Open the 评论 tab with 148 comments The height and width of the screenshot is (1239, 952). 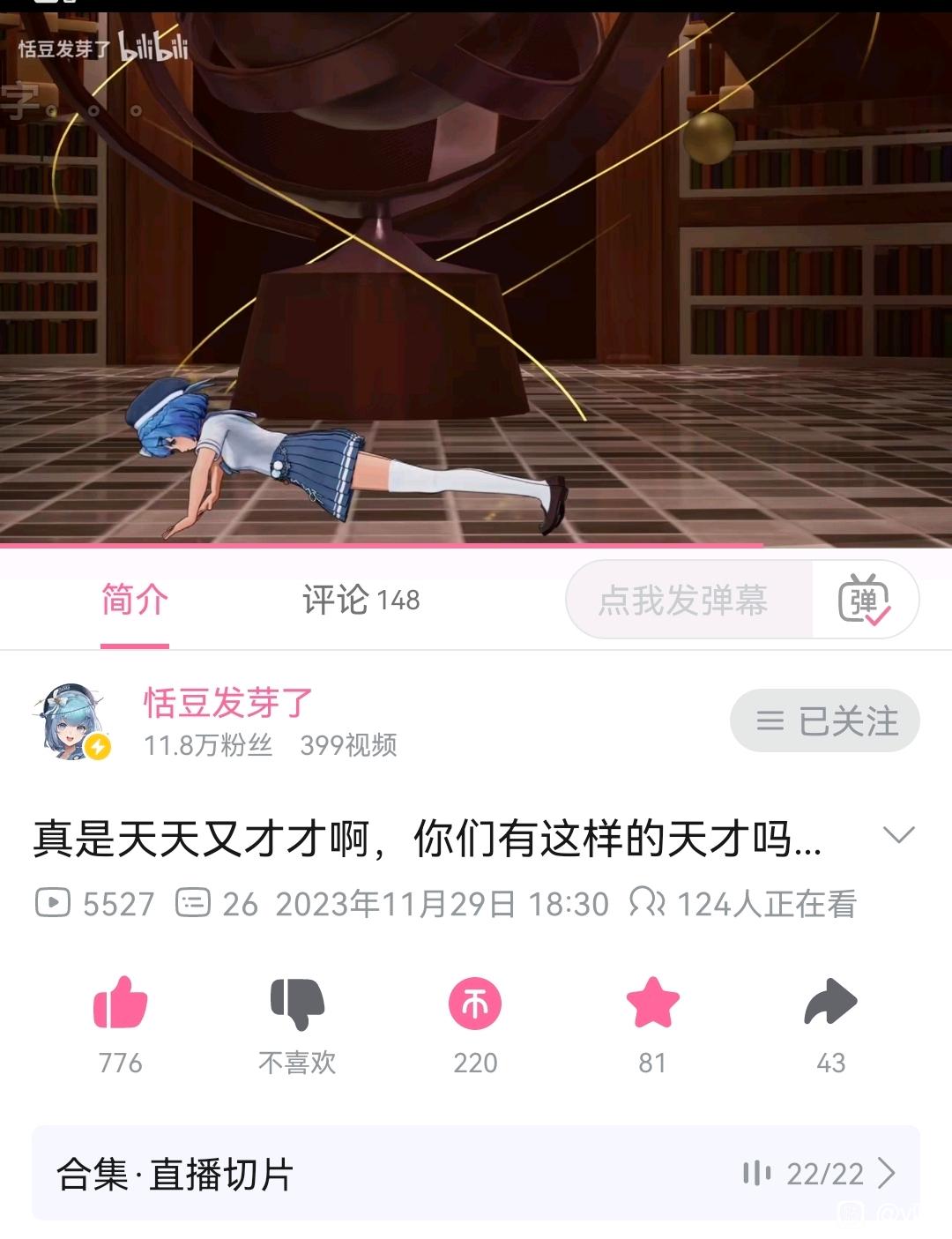(x=361, y=601)
